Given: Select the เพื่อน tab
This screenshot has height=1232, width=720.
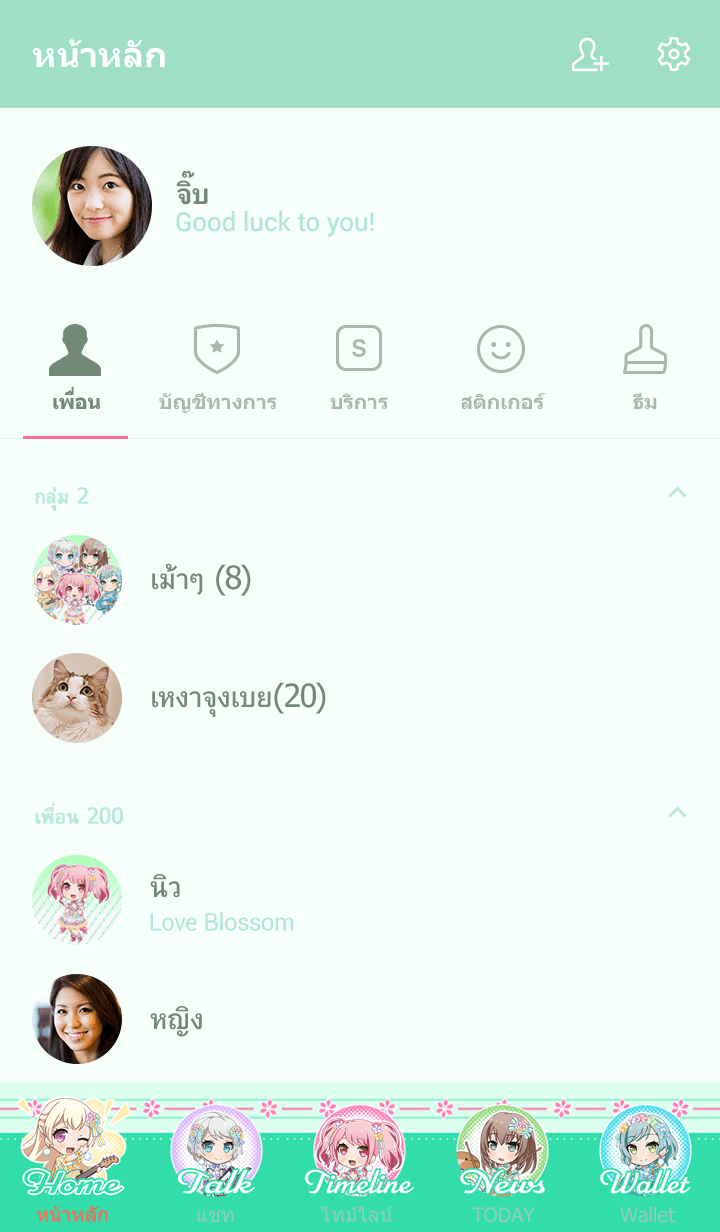Looking at the screenshot, I should 76,369.
